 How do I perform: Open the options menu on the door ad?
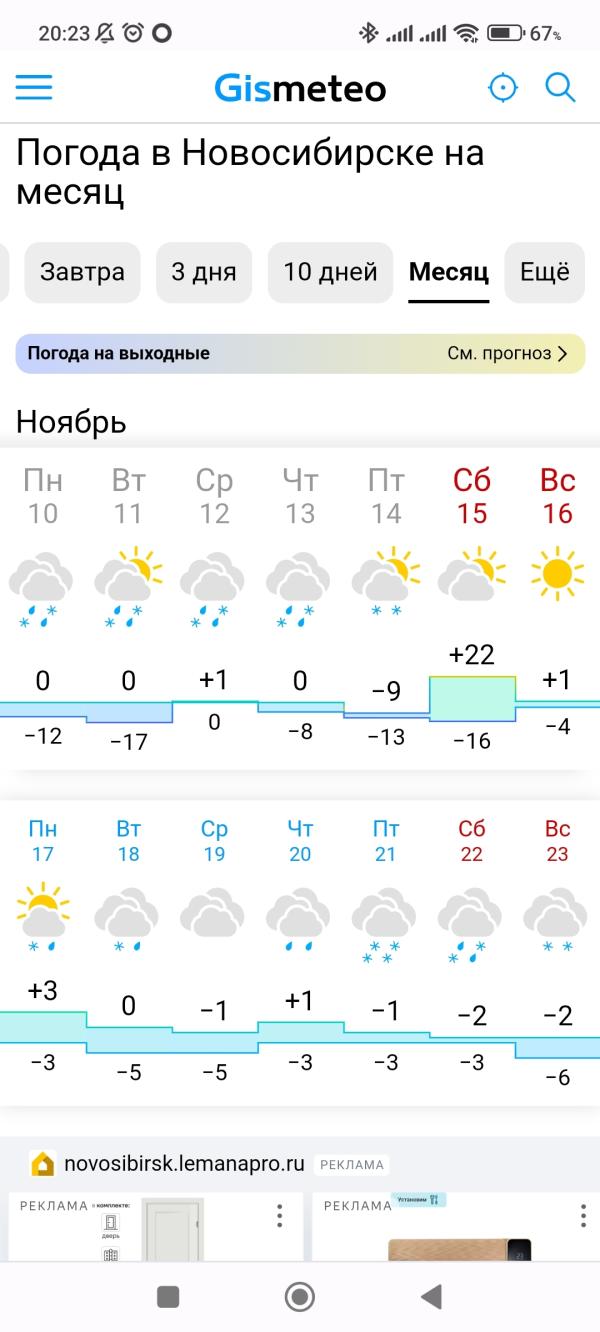280,1215
